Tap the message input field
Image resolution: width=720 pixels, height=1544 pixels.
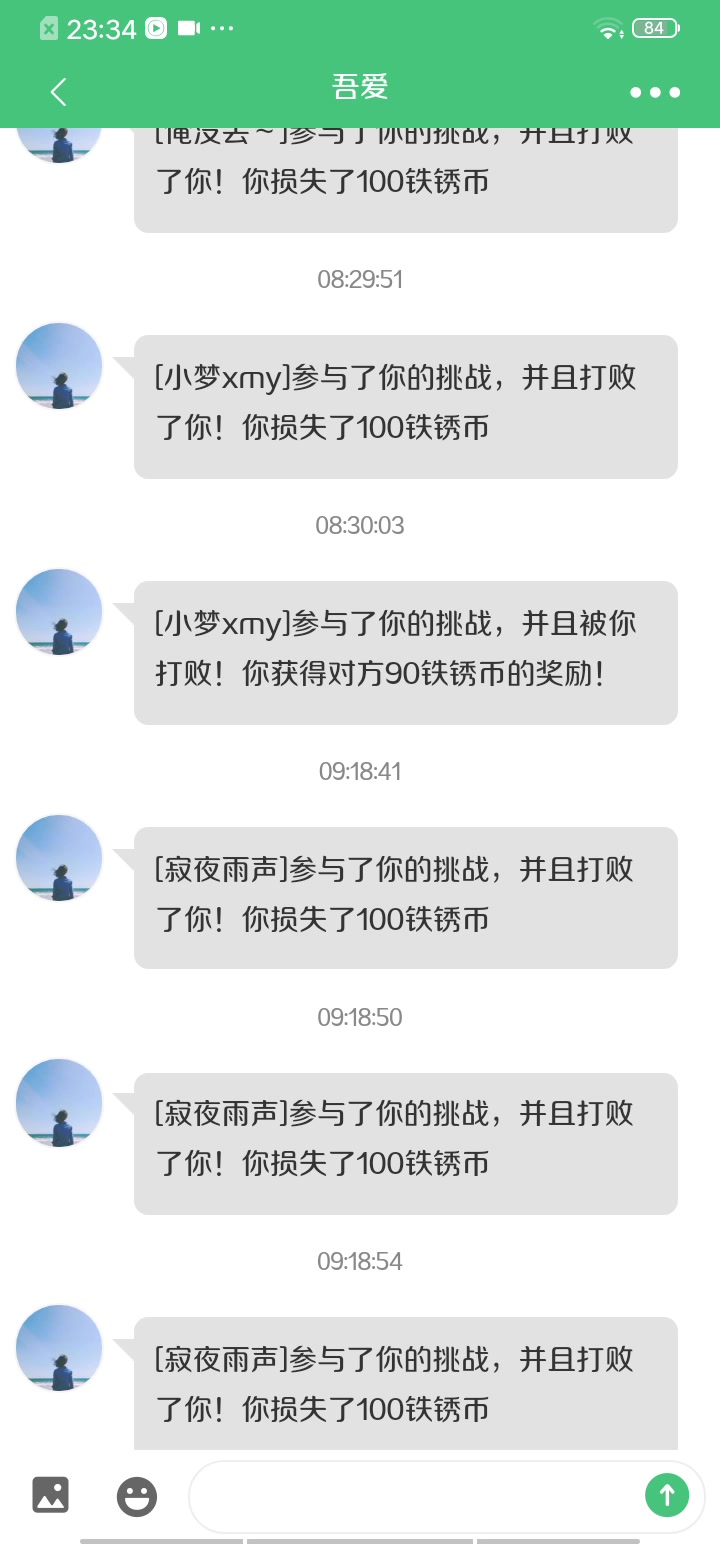440,1496
